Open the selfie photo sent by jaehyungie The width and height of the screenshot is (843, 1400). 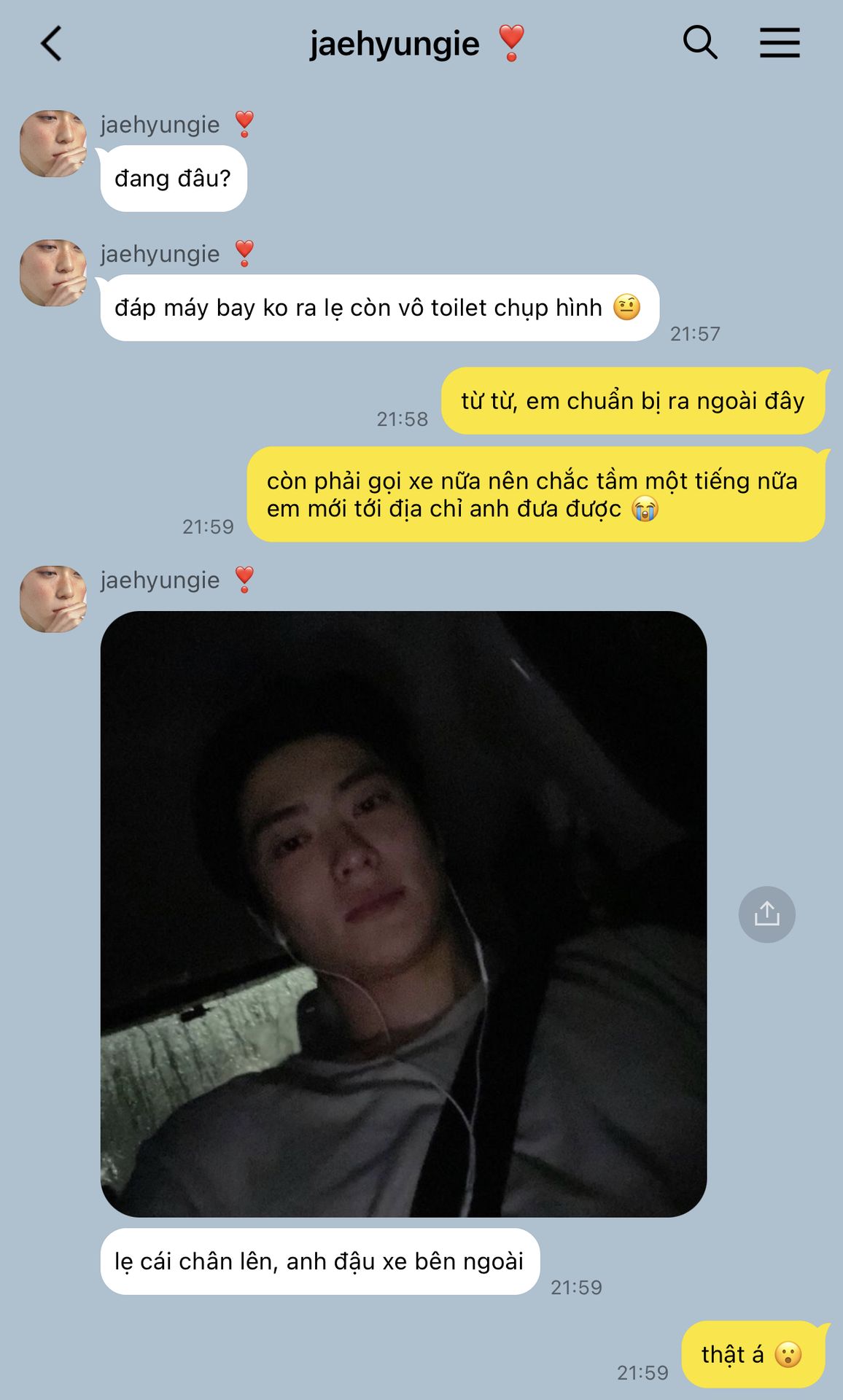point(403,914)
